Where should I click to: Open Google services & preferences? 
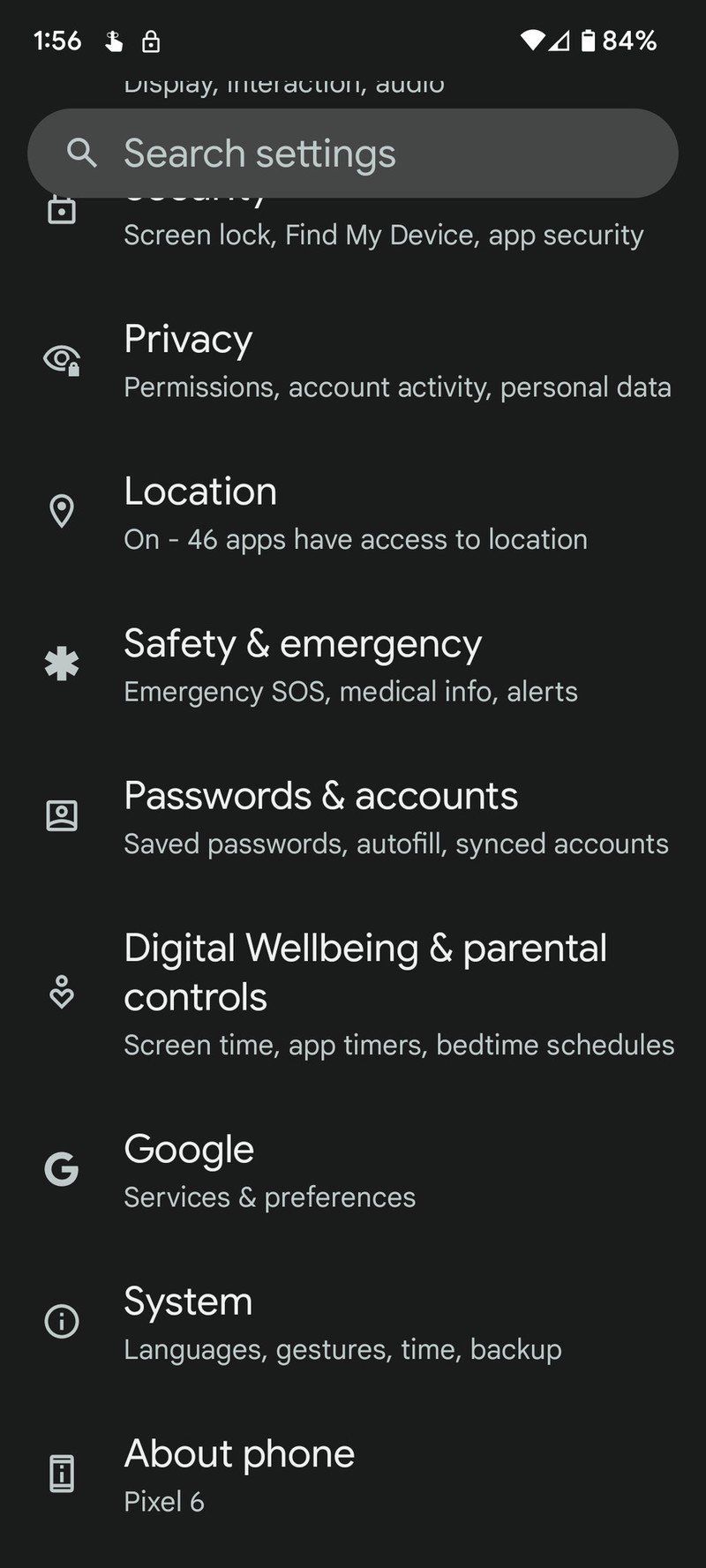353,1171
